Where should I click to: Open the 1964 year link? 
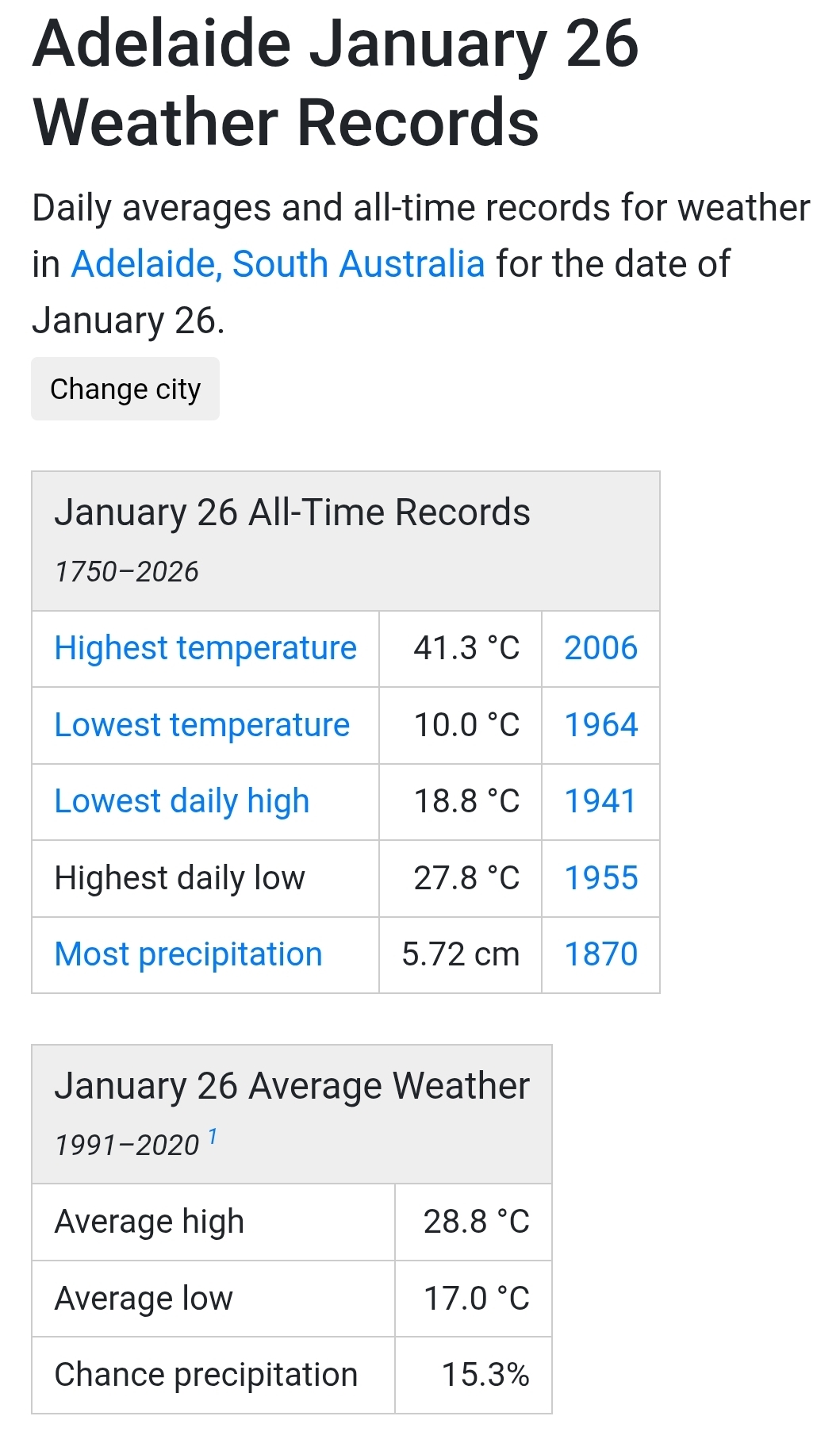pyautogui.click(x=600, y=725)
